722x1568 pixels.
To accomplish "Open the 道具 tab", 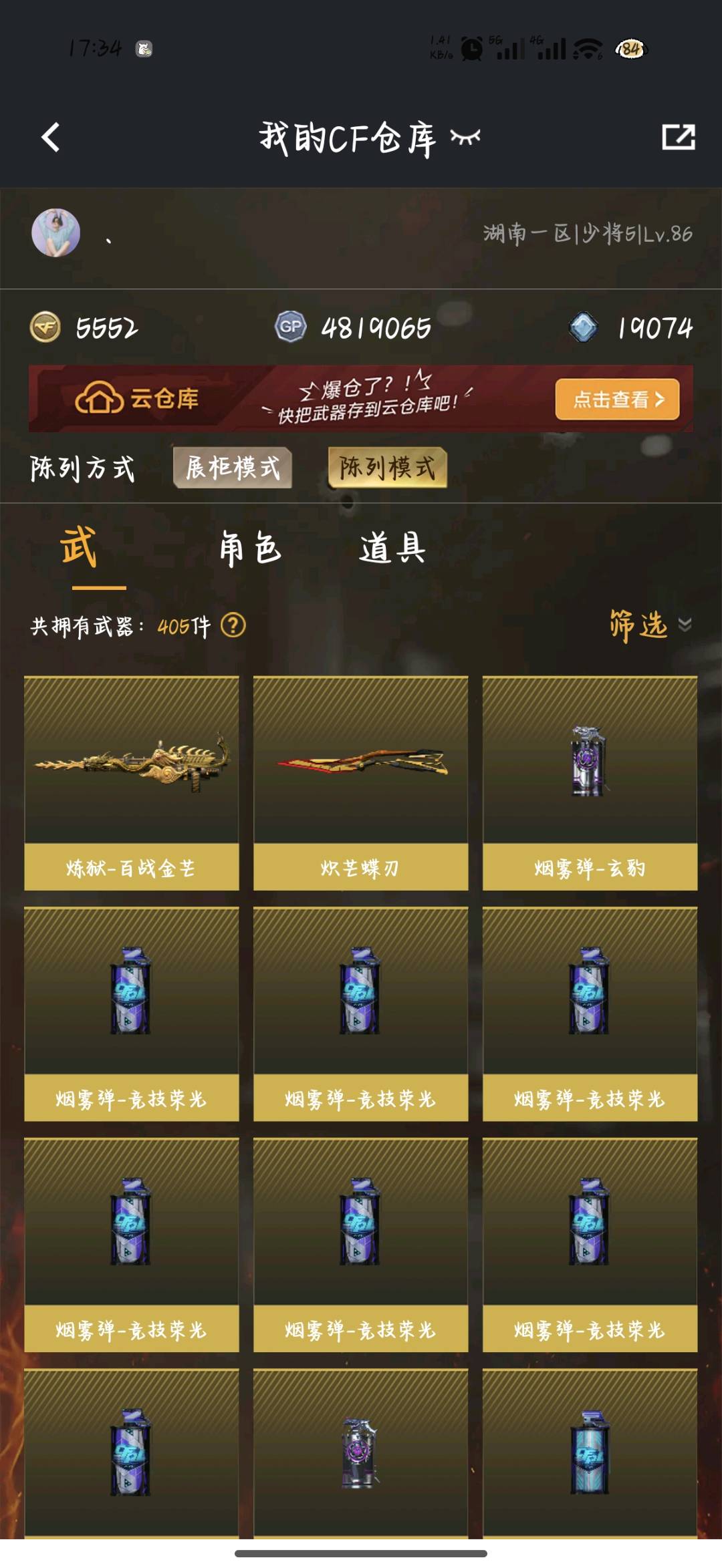I will pyautogui.click(x=392, y=549).
